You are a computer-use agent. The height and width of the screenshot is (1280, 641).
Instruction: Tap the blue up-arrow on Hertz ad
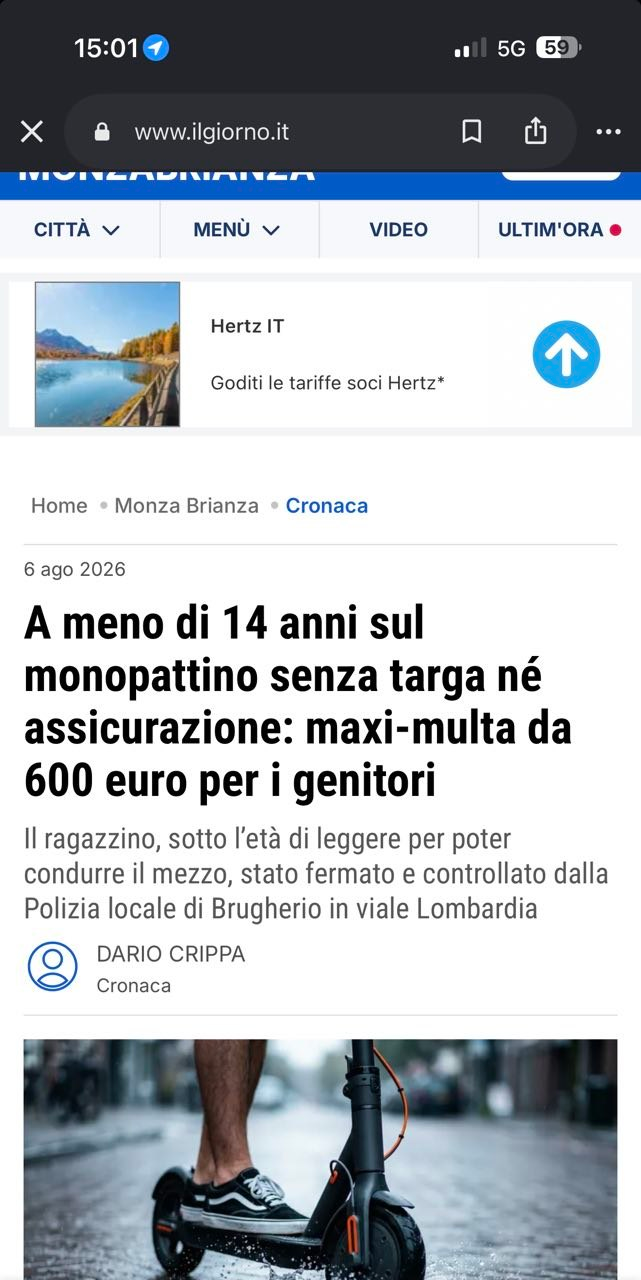pyautogui.click(x=566, y=354)
